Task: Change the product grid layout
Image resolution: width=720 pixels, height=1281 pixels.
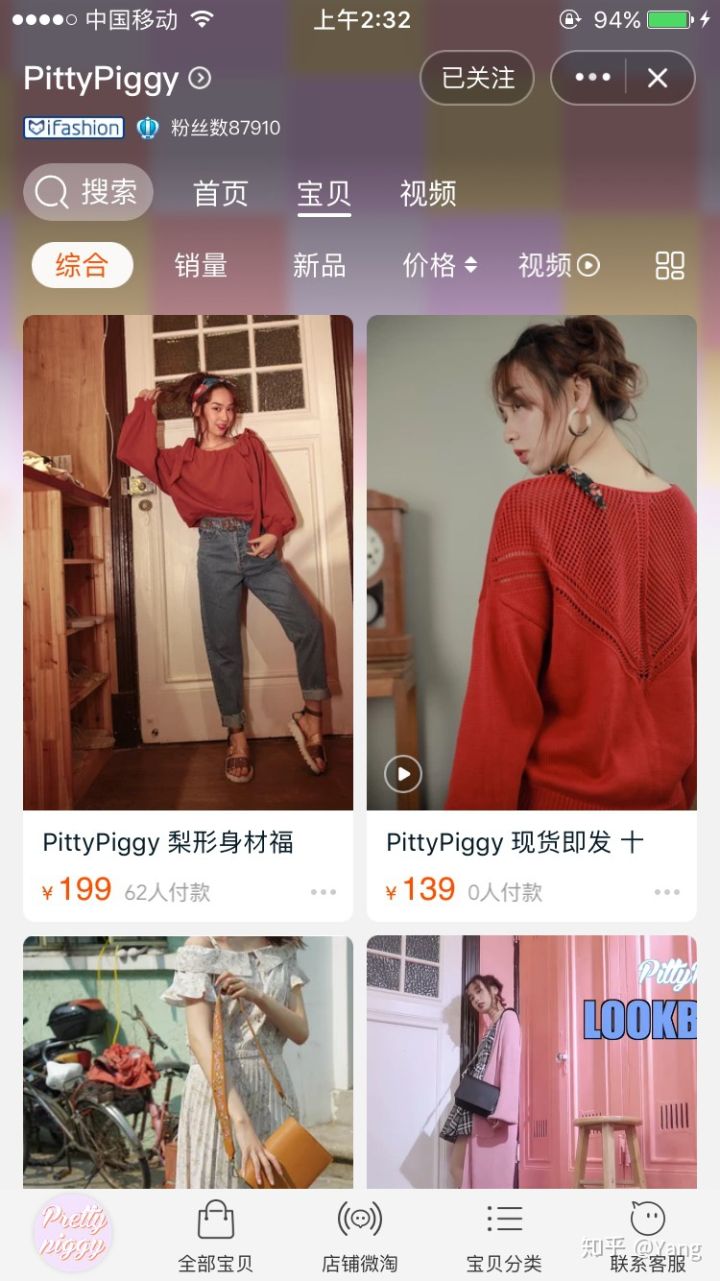Action: tap(669, 265)
